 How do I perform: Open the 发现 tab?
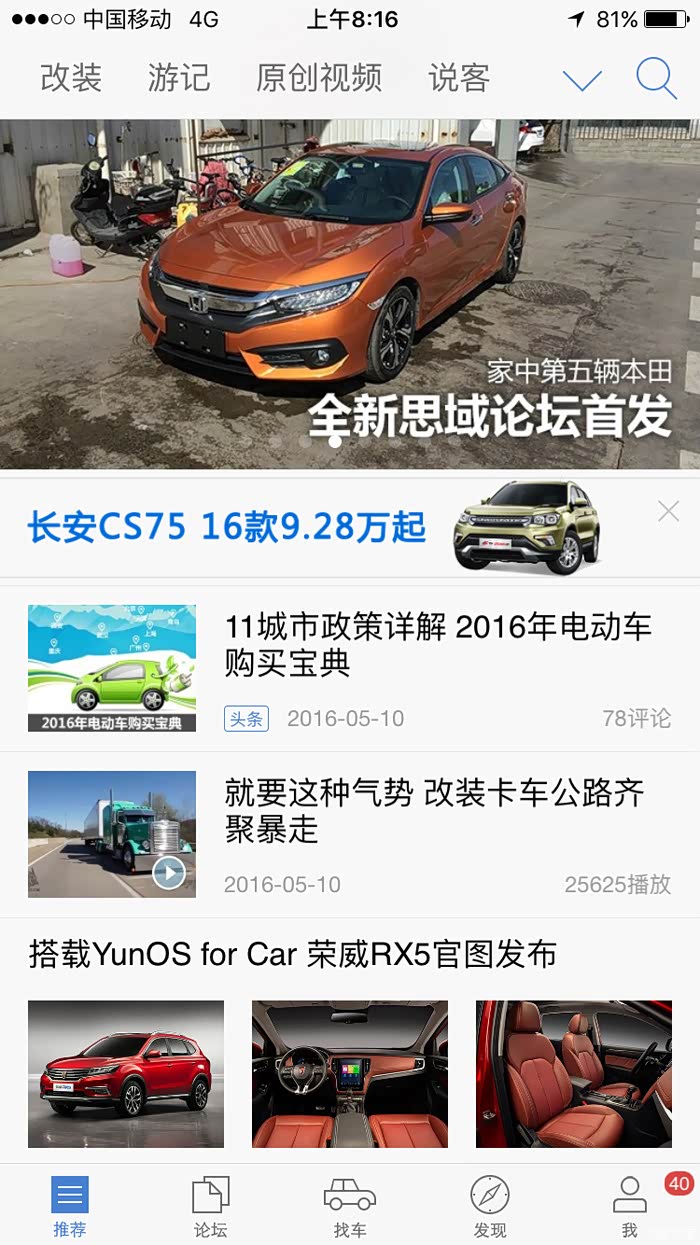click(x=490, y=1207)
